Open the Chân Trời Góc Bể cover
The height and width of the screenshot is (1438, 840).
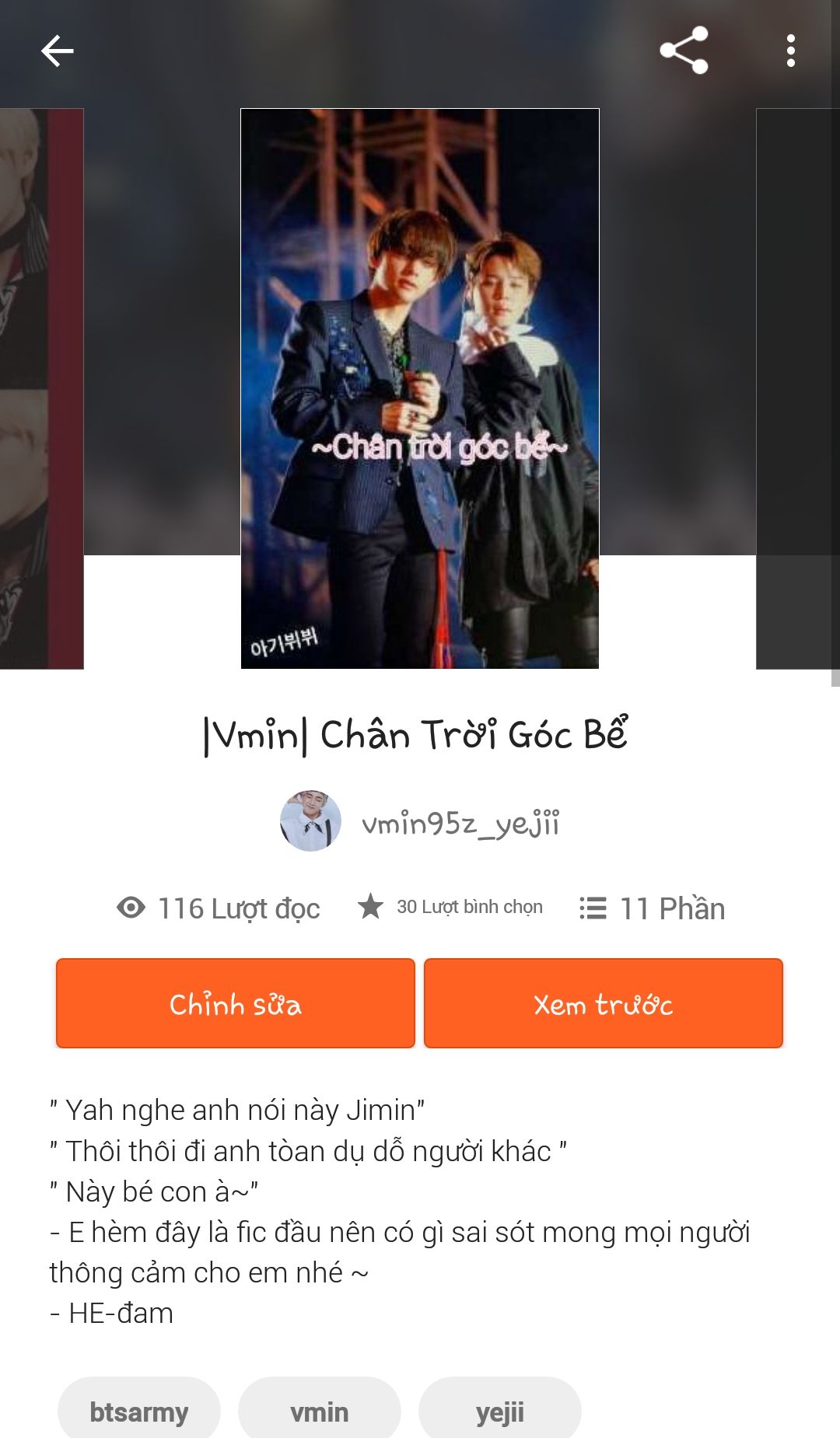[420, 388]
